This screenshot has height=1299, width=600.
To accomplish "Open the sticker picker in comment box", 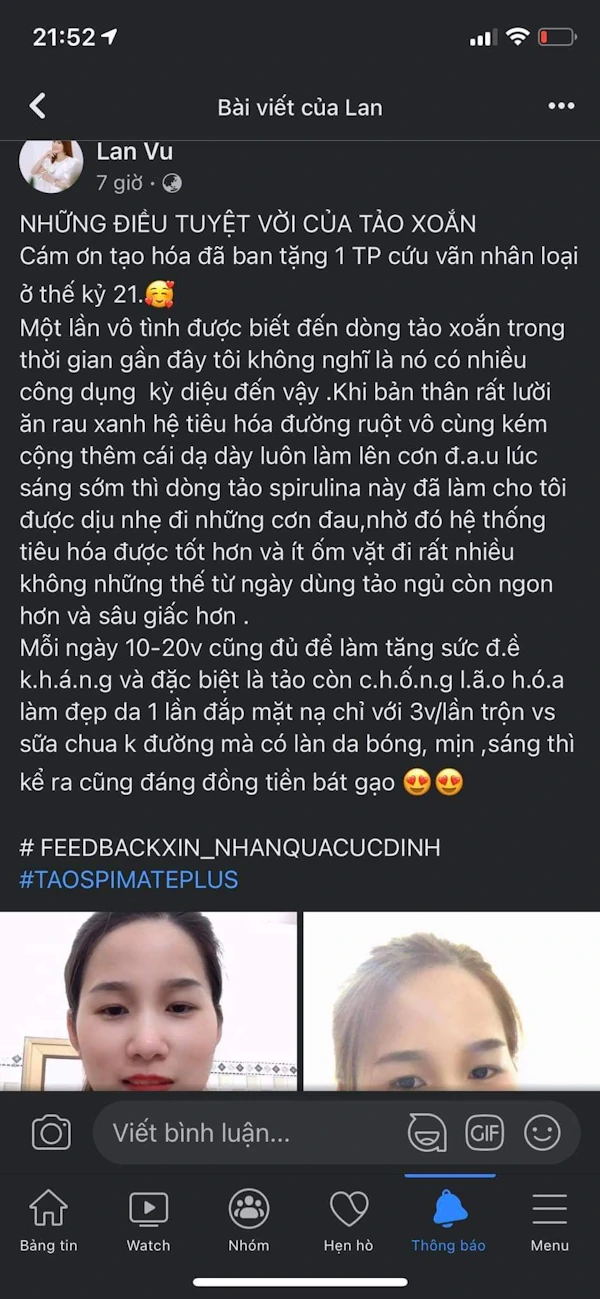I will point(427,1133).
